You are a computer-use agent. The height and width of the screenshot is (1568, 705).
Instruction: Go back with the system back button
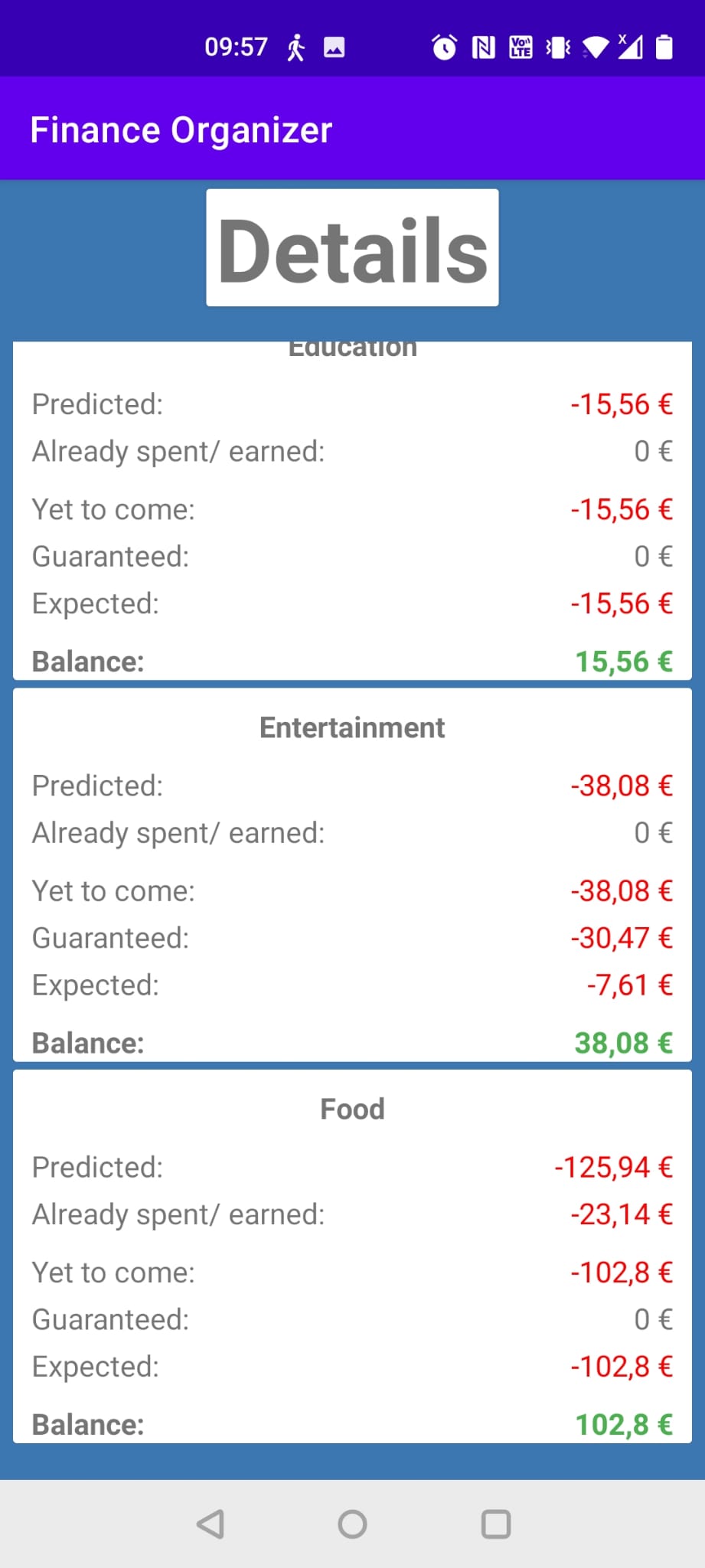coord(211,1524)
